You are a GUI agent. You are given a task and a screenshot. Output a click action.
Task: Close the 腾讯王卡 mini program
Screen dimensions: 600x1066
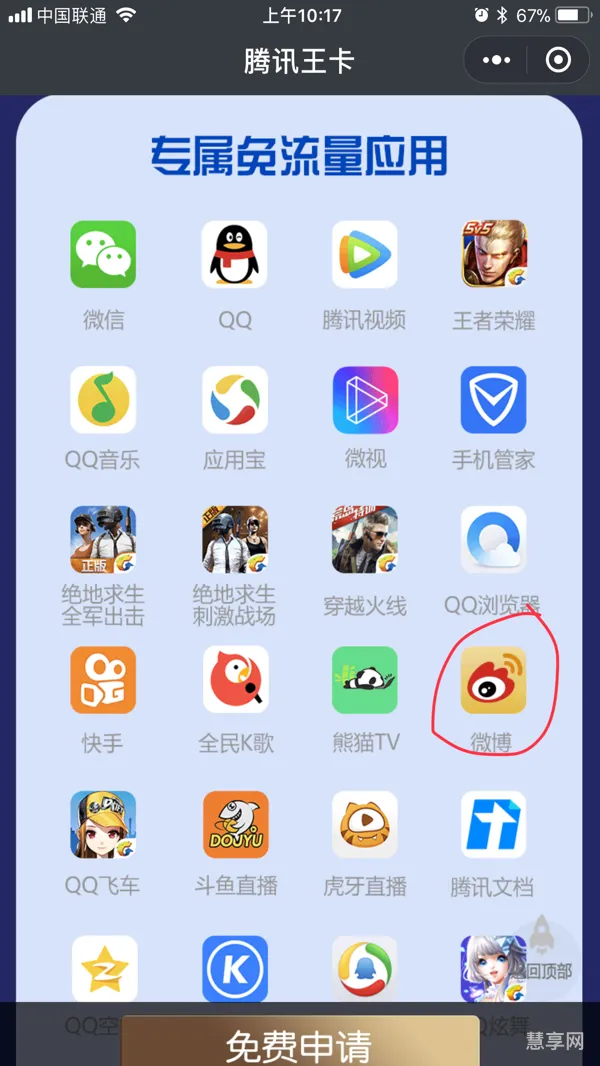pos(558,60)
